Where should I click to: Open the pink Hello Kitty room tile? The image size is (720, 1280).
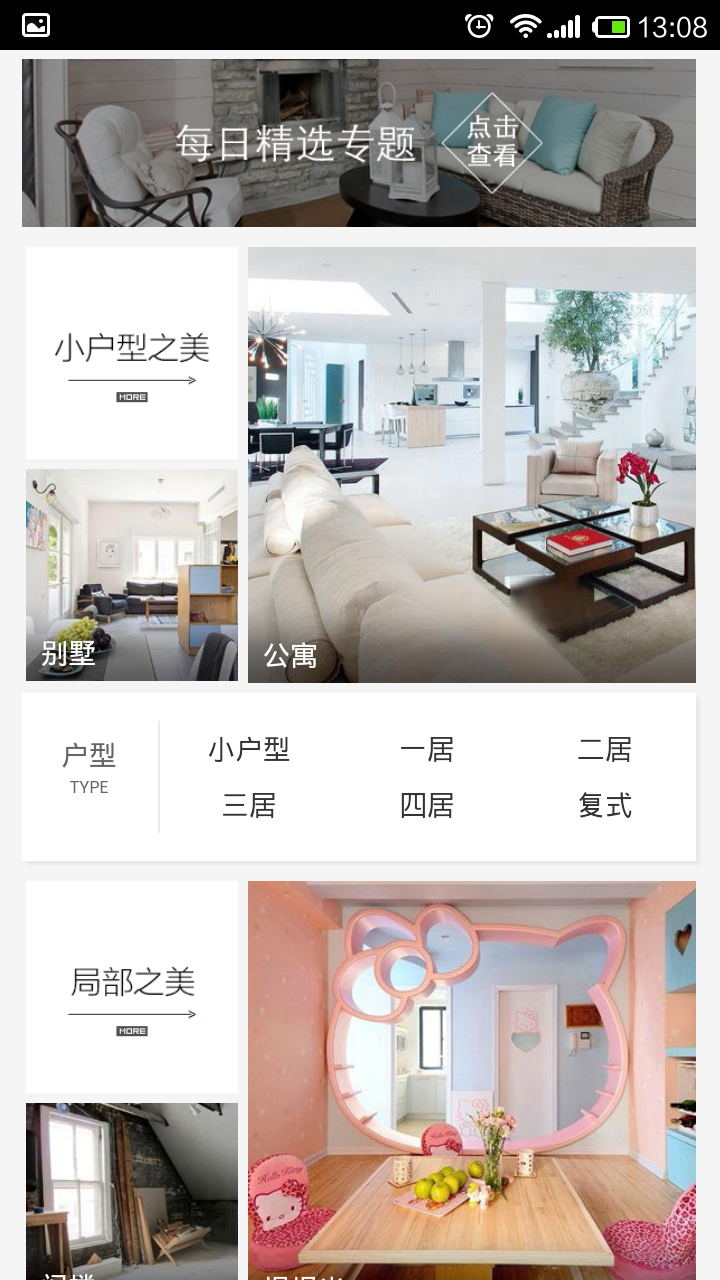pyautogui.click(x=472, y=1080)
